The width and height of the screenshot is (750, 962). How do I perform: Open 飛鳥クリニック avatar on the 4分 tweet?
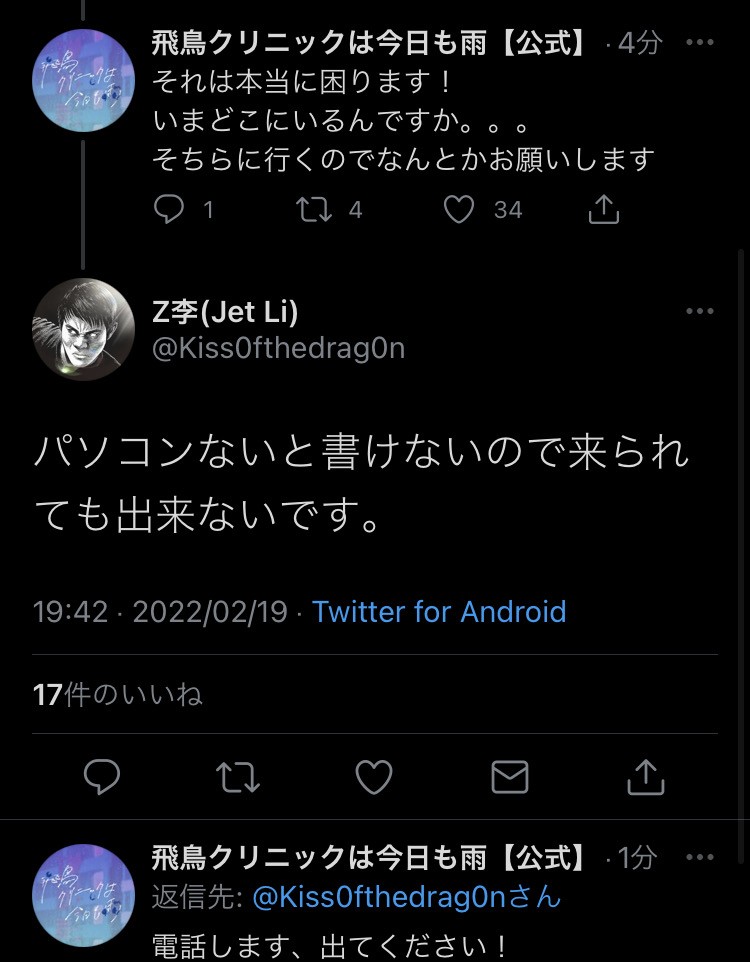(x=84, y=80)
